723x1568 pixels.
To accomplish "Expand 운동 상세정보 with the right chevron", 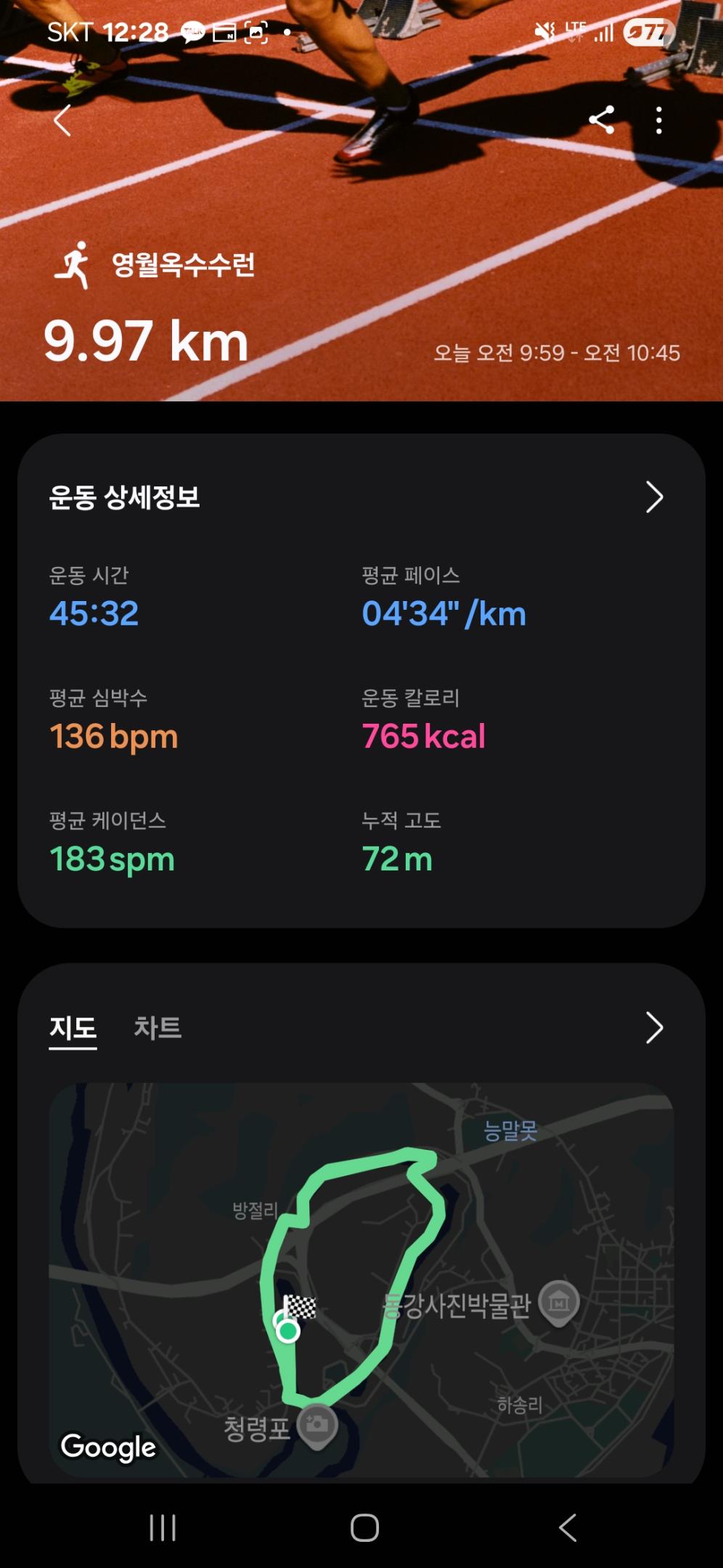I will click(654, 497).
